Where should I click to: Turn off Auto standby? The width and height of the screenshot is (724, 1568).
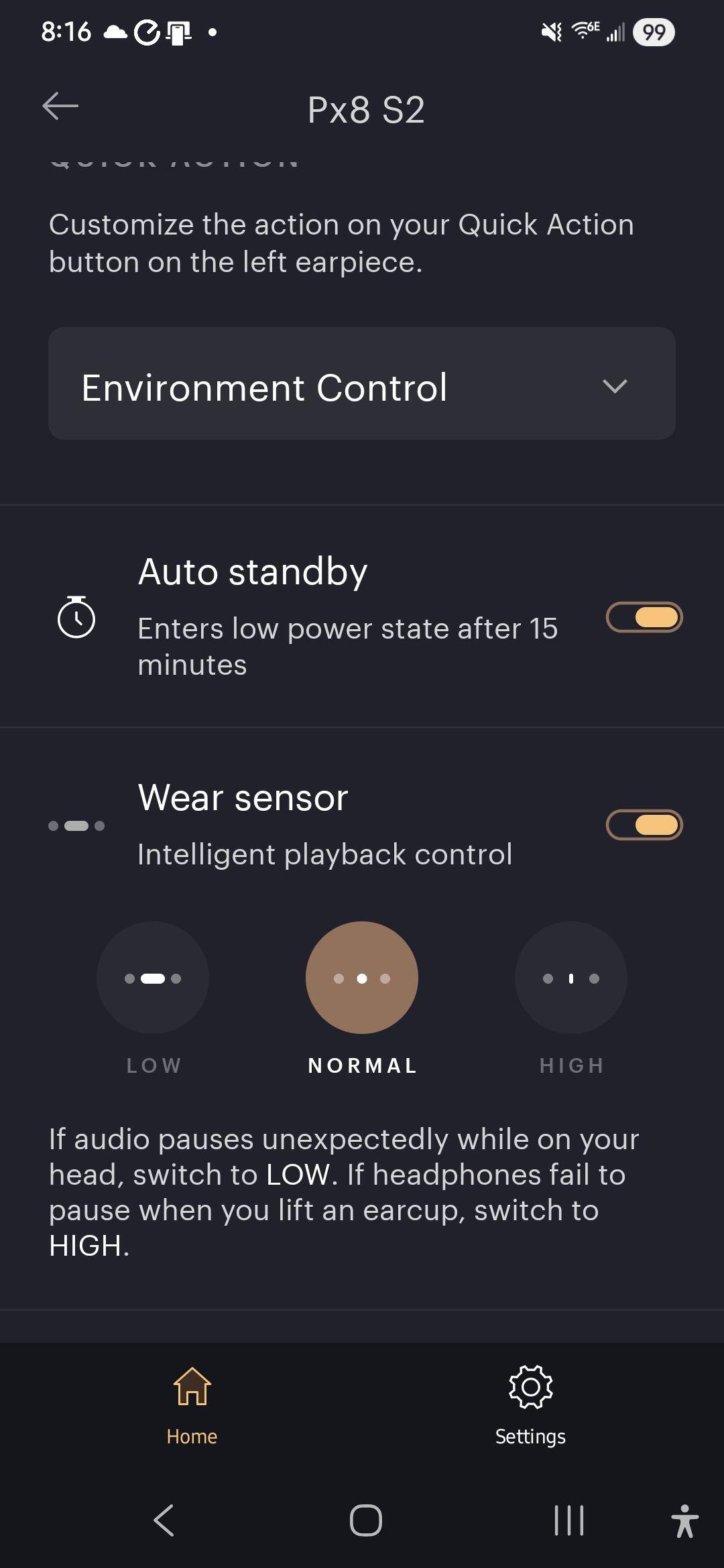click(x=644, y=617)
